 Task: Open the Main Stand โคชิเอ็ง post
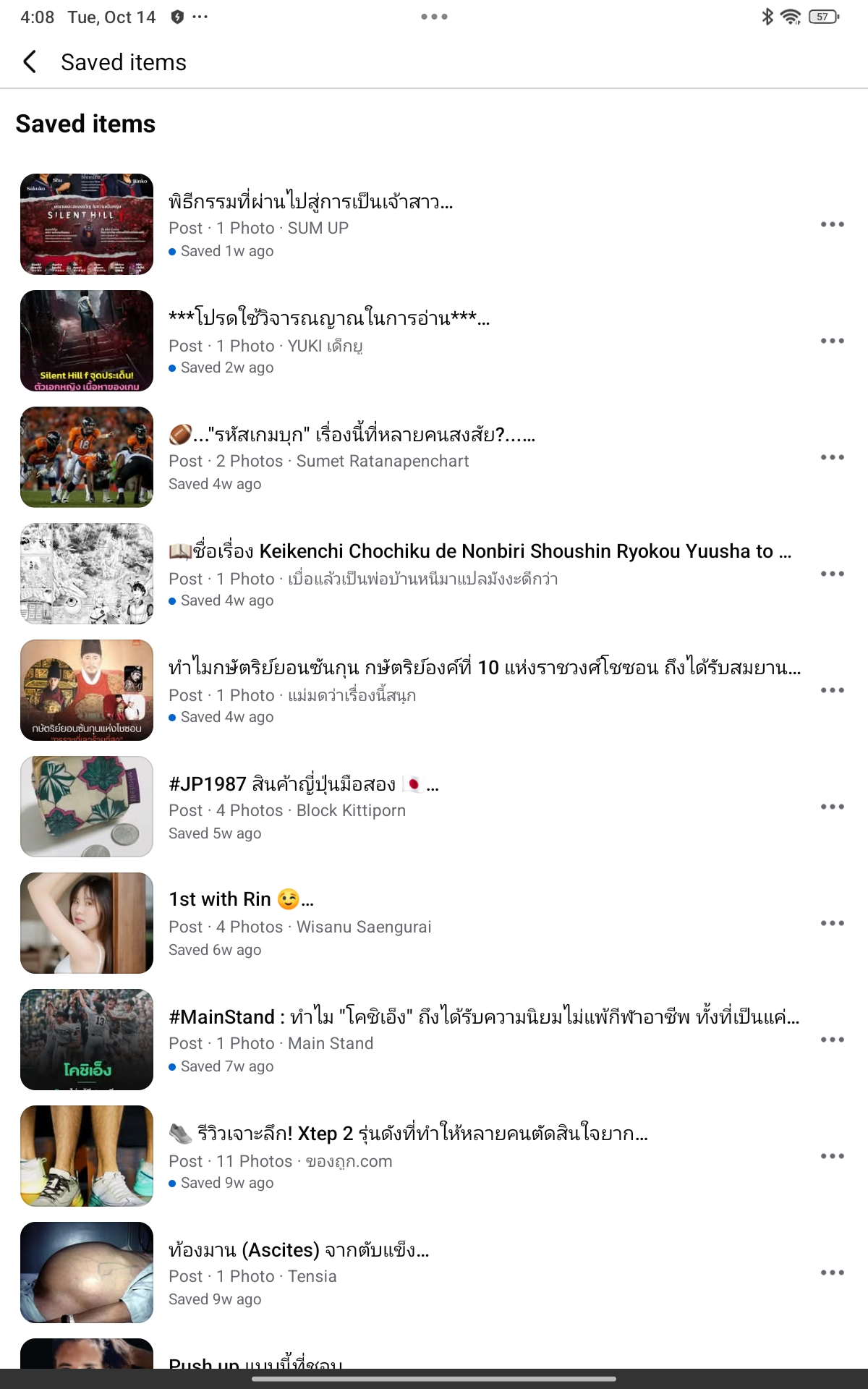point(483,1018)
